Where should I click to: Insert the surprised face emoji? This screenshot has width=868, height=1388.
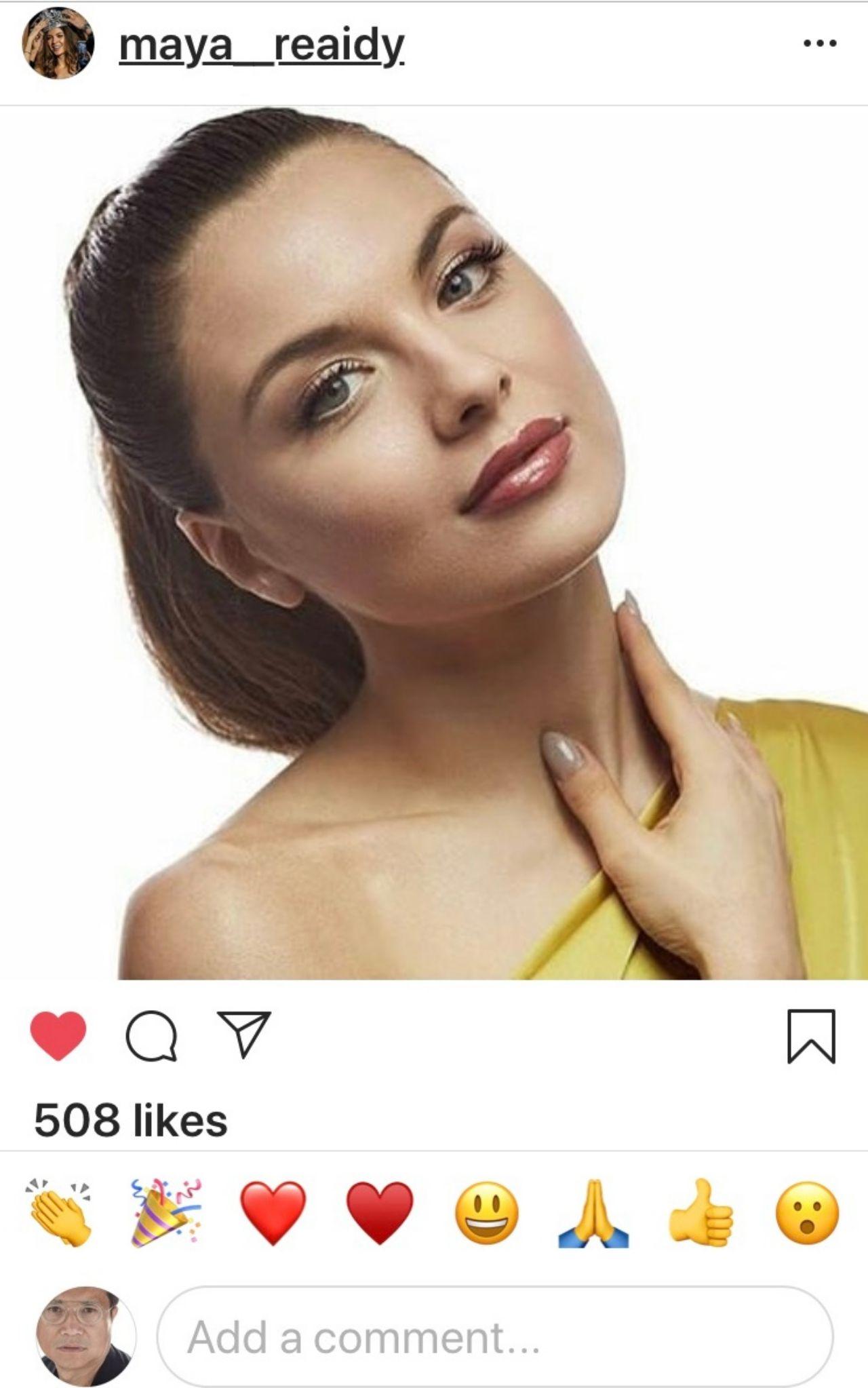[x=807, y=1213]
